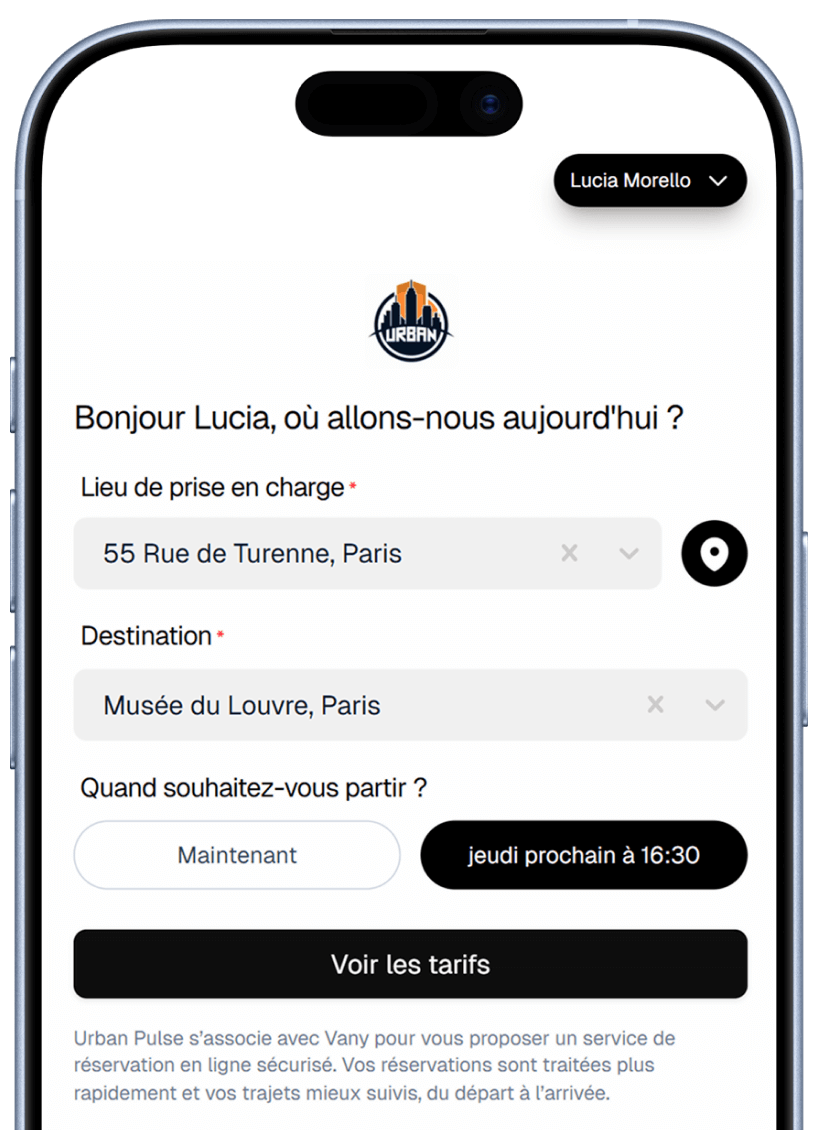This screenshot has width=818, height=1130.
Task: Change the scheduled time jeudi prochain à 16:30
Action: pyautogui.click(x=583, y=855)
